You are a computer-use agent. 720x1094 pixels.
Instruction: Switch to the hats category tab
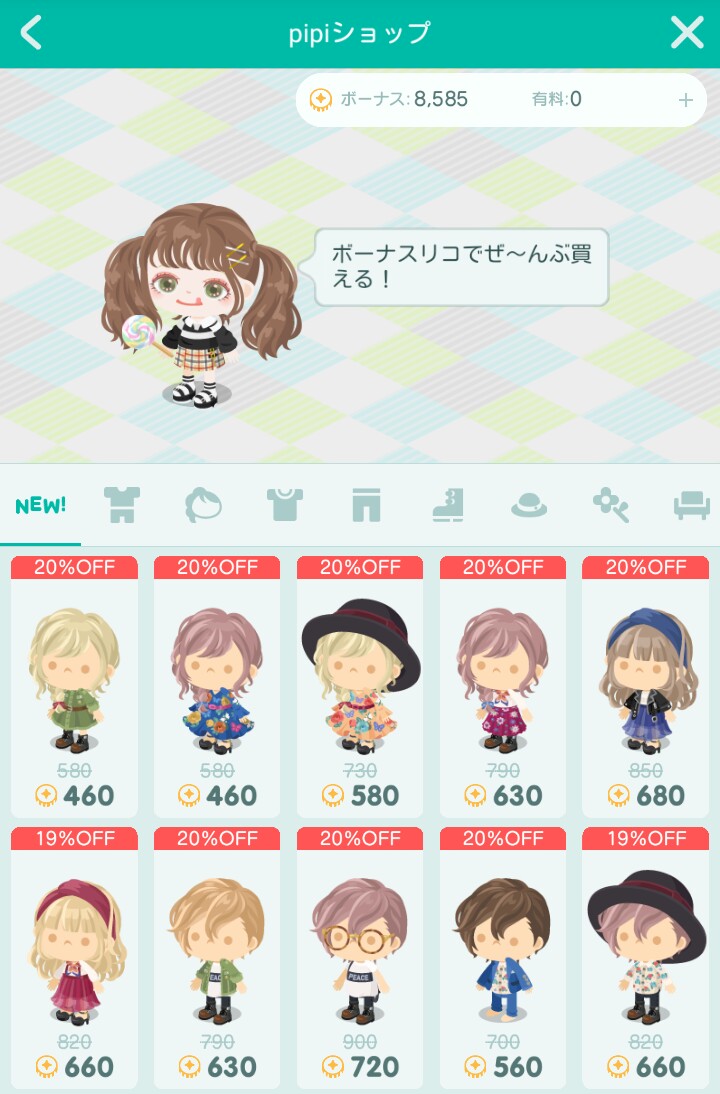[529, 505]
